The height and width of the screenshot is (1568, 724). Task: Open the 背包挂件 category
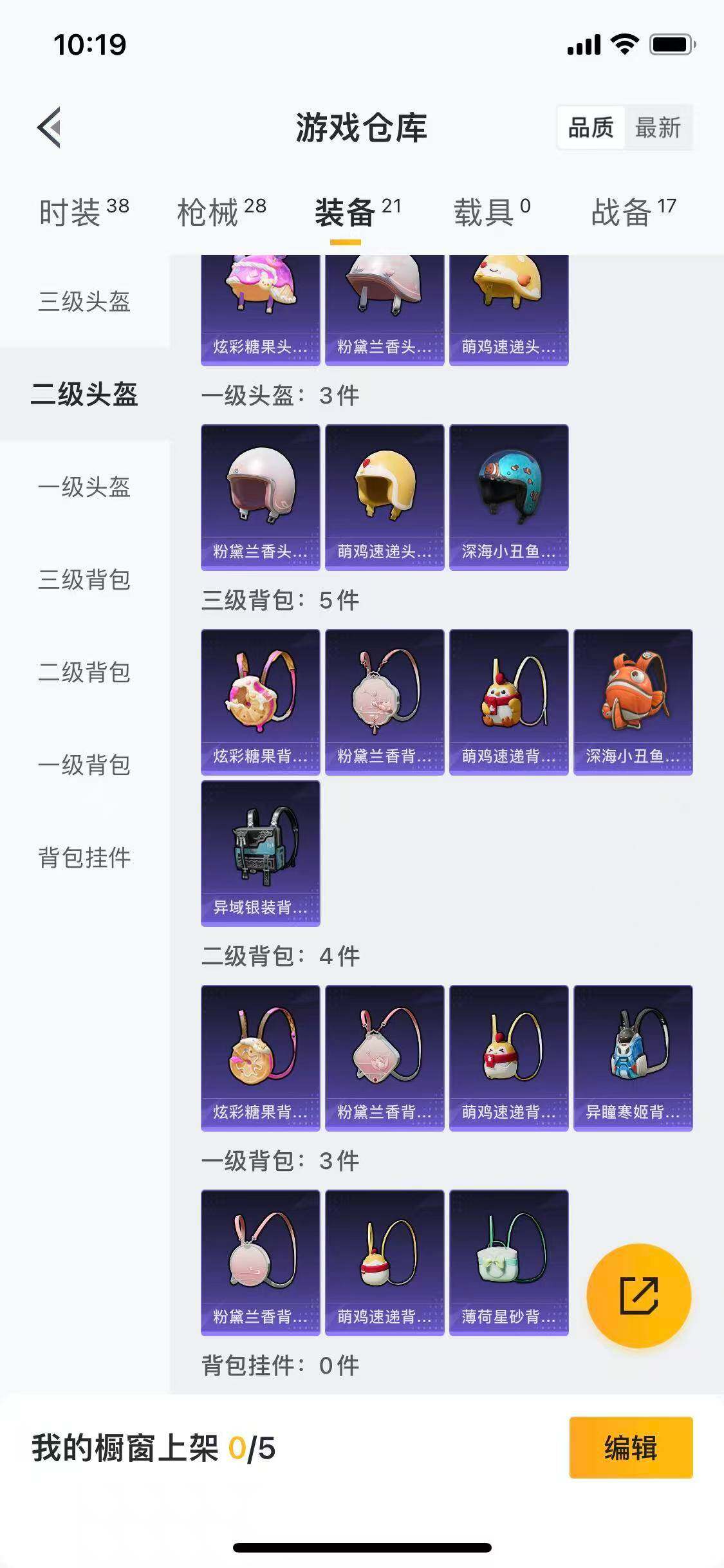[x=86, y=856]
